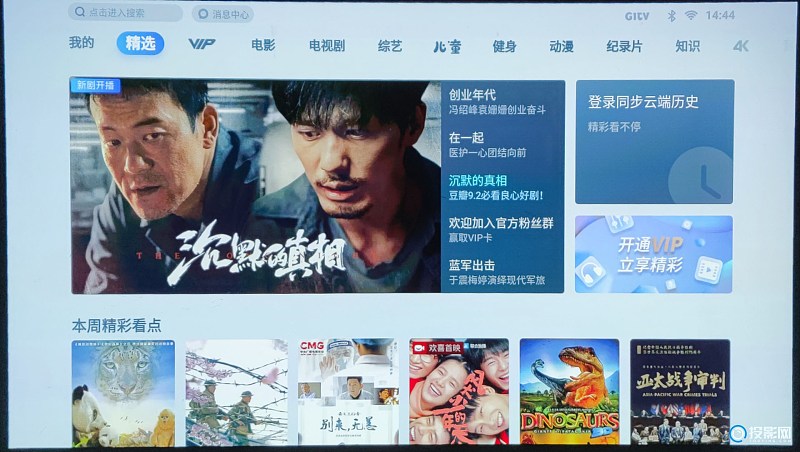Screen dimensions: 800x452
Task: Open the 综艺 tab
Action: tap(390, 46)
